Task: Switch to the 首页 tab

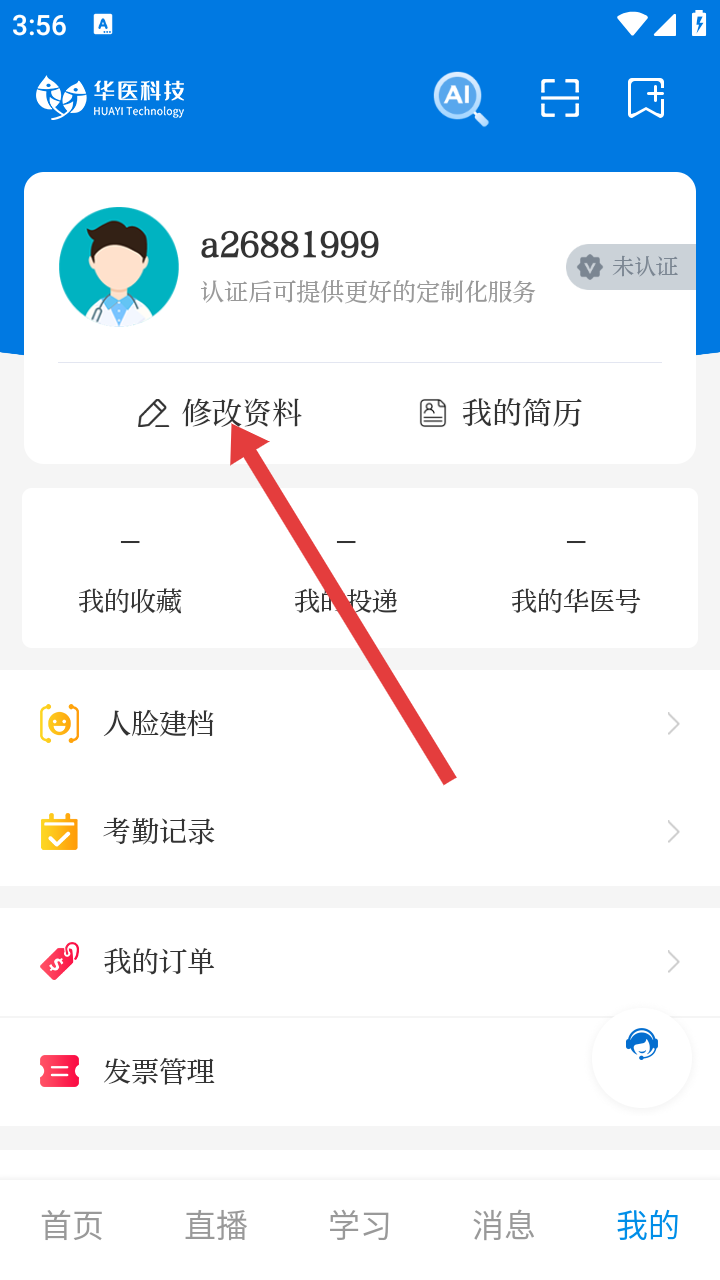Action: 72,1226
